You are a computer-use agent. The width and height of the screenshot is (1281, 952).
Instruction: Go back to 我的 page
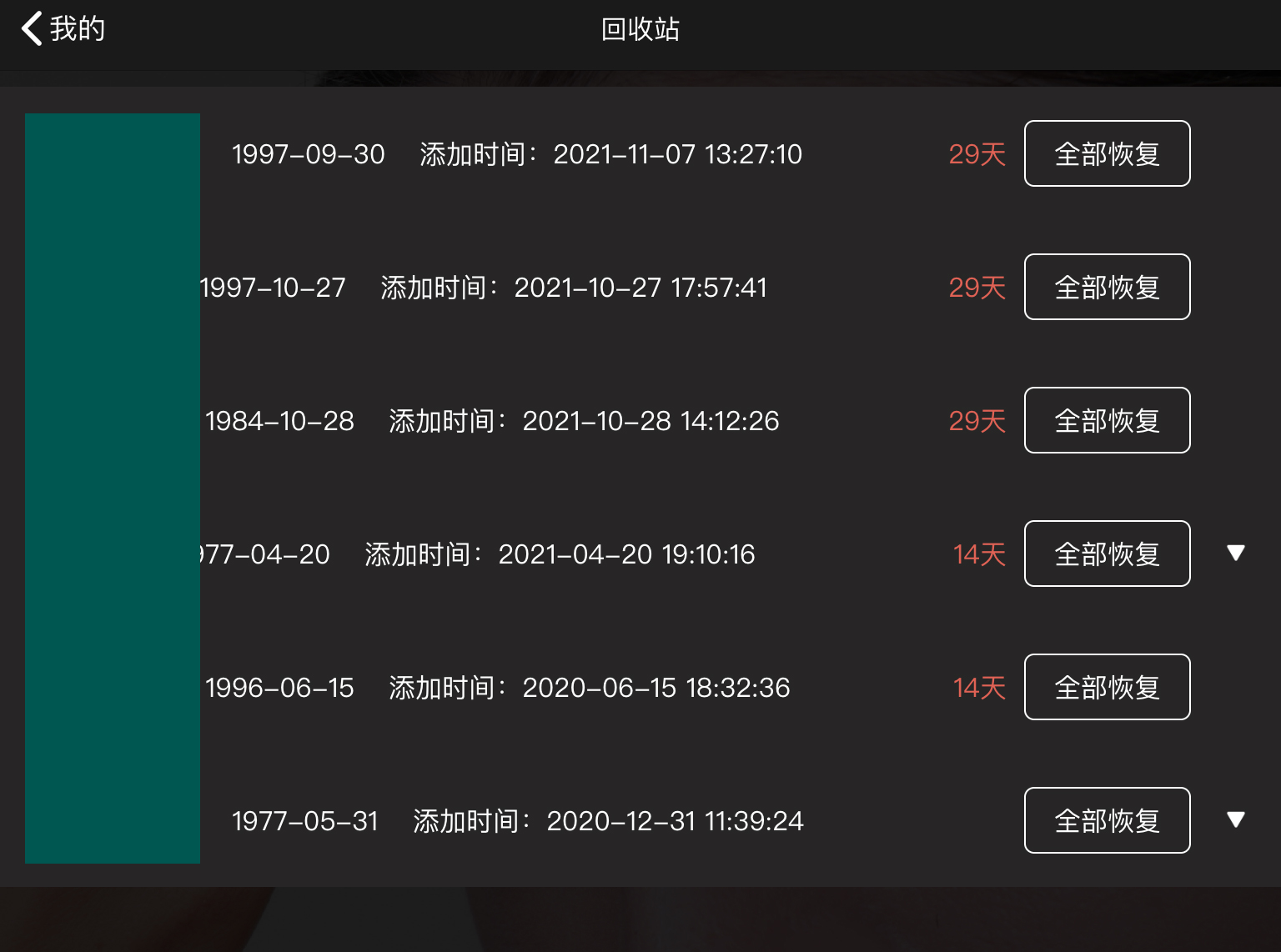63,29
